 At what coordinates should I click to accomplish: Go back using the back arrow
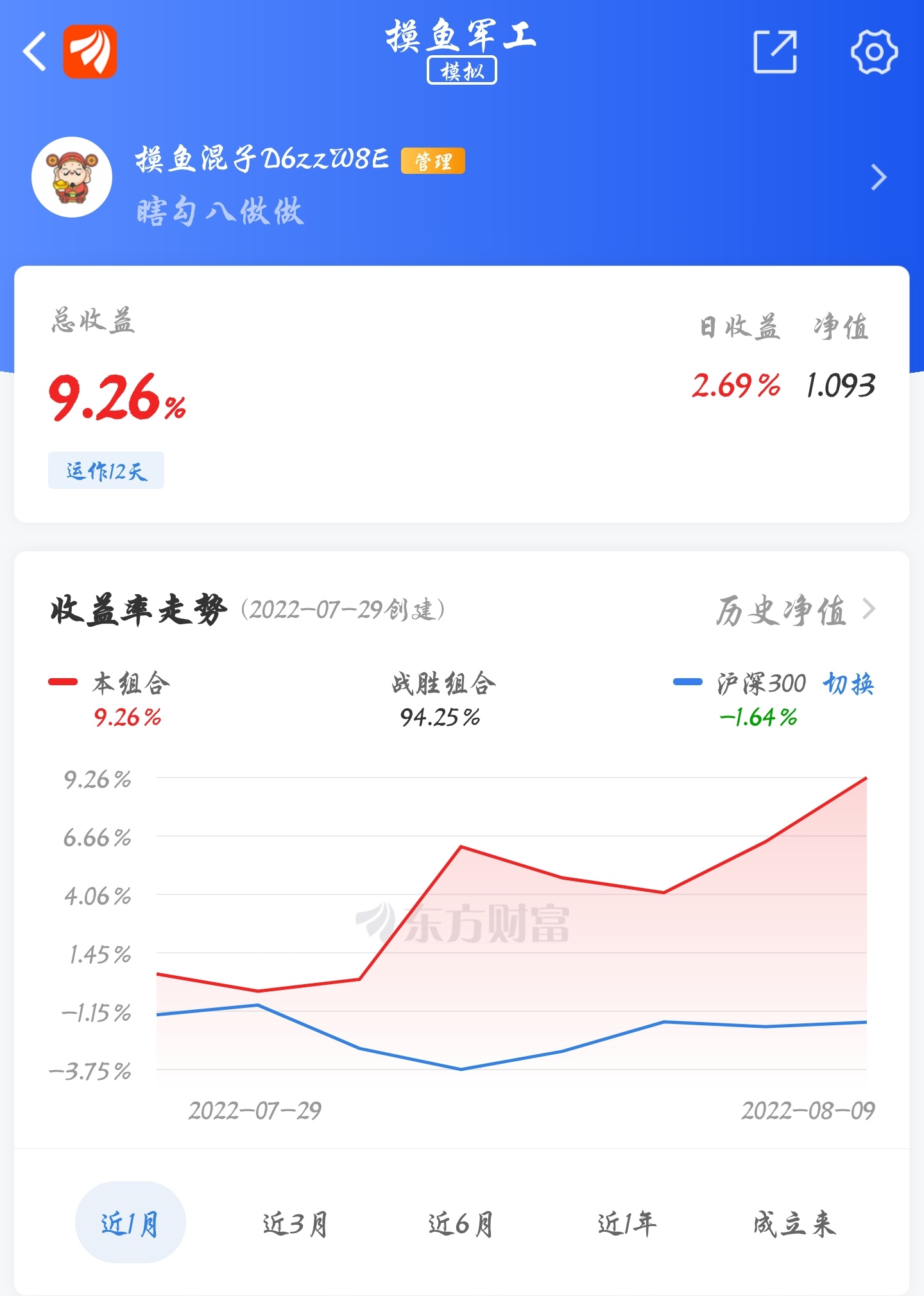tap(35, 51)
